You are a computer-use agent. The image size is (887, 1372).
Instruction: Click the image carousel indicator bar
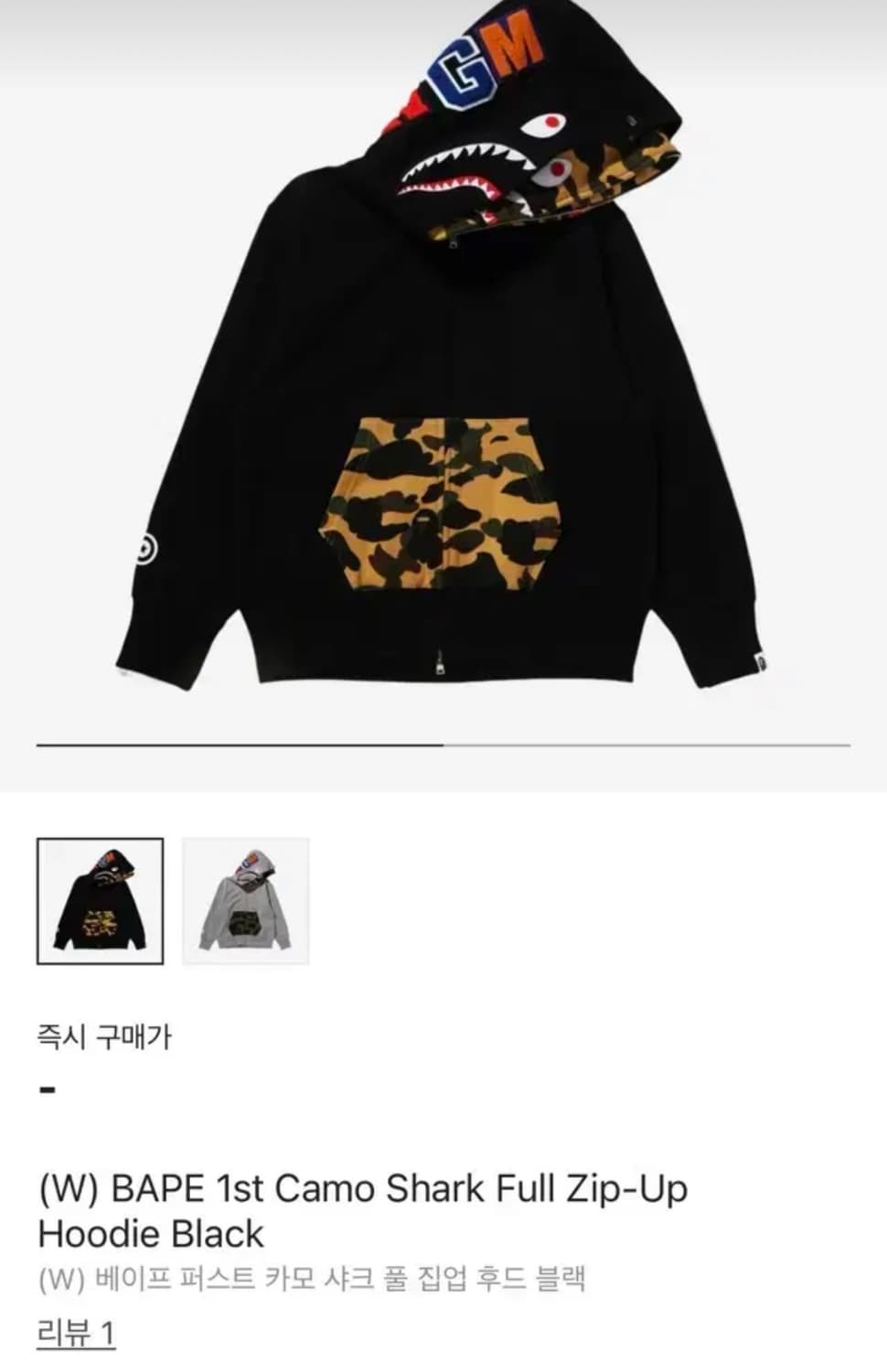pyautogui.click(x=443, y=745)
